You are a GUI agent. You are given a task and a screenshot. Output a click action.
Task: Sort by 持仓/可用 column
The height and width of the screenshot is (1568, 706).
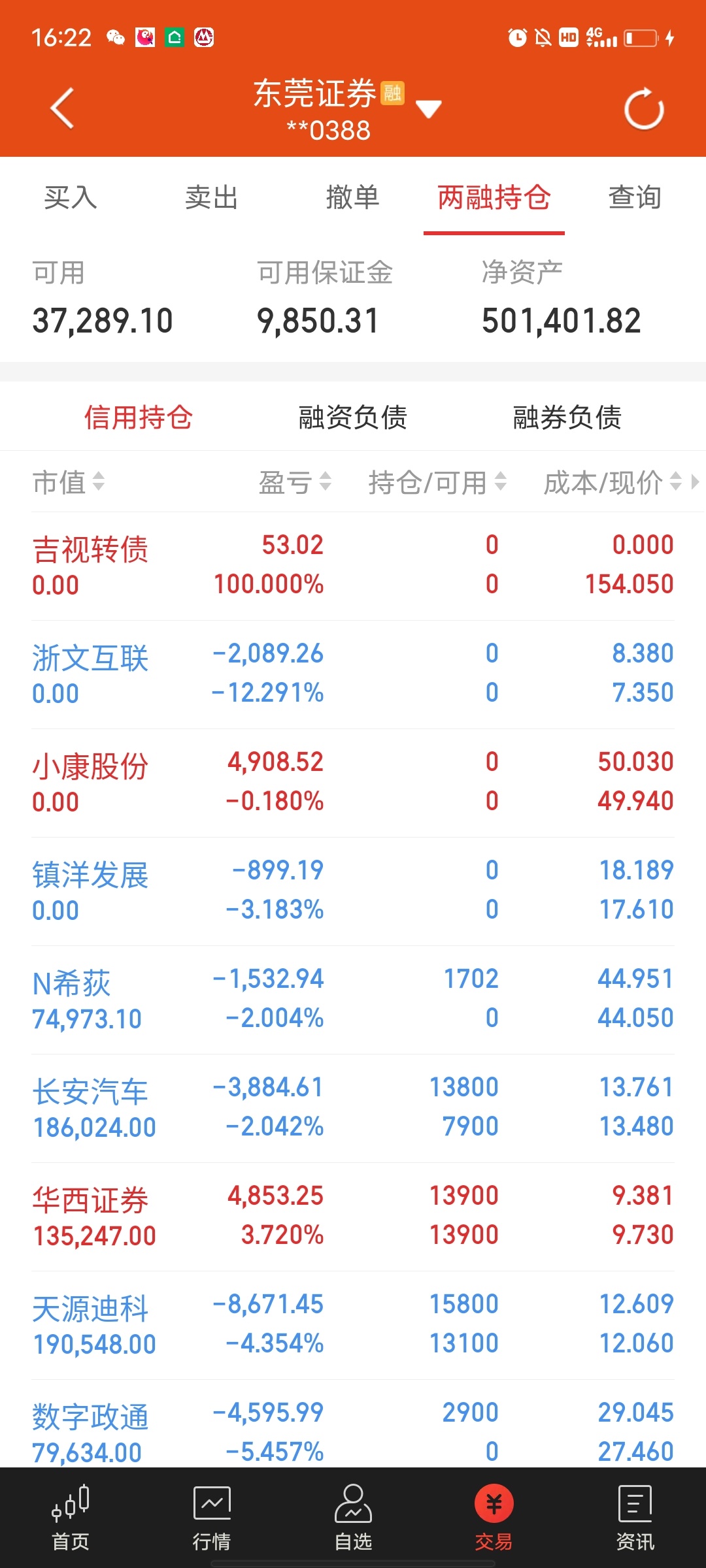click(437, 483)
